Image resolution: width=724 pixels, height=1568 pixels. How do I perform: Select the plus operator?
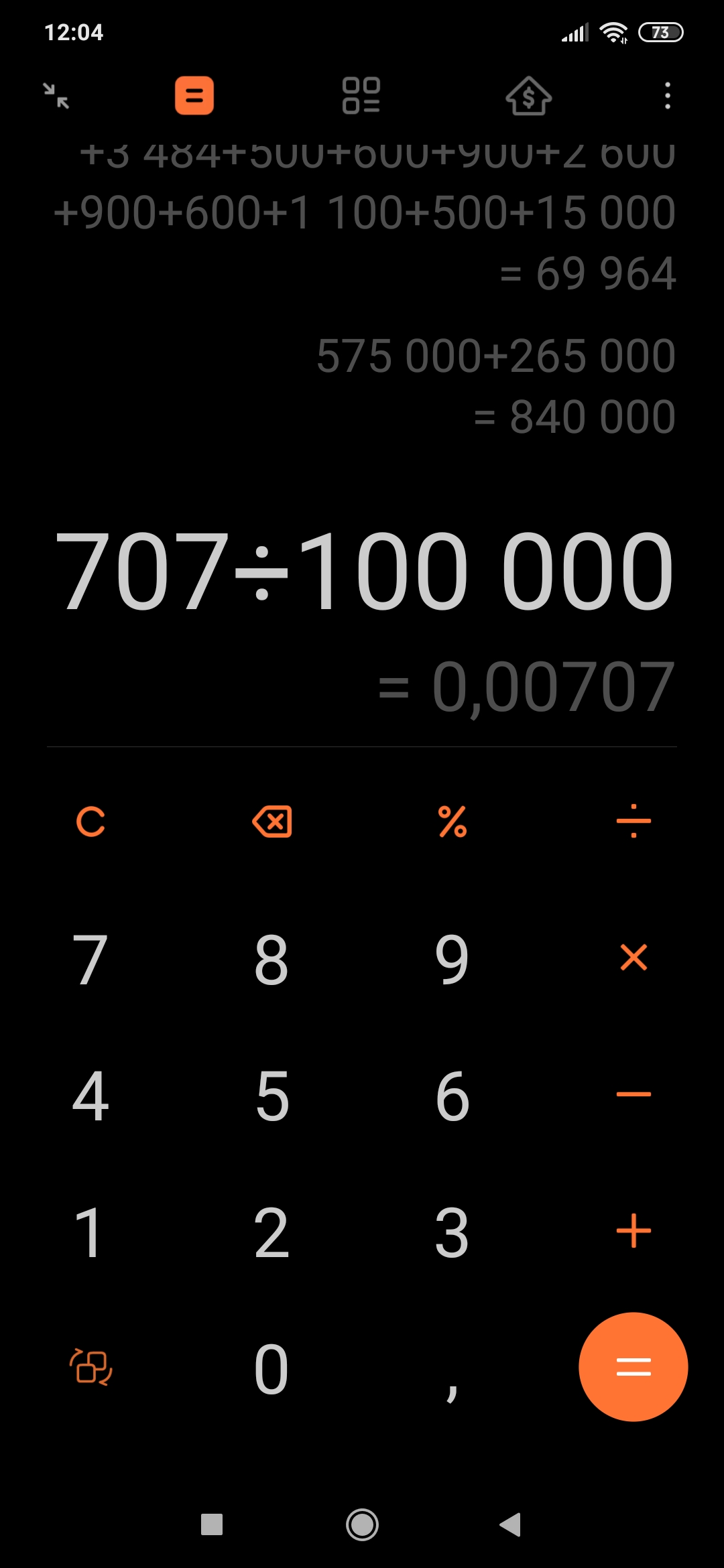tap(633, 1231)
